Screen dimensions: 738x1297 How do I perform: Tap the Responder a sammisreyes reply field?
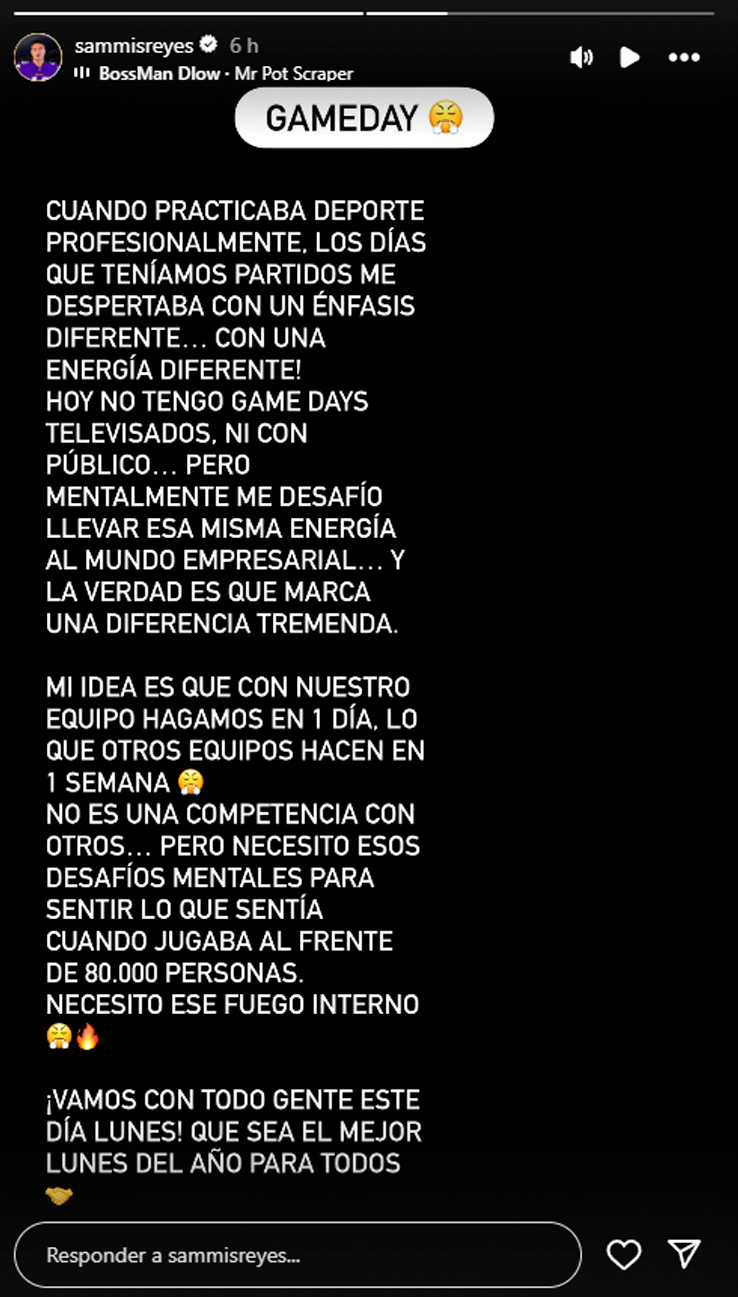click(297, 1254)
